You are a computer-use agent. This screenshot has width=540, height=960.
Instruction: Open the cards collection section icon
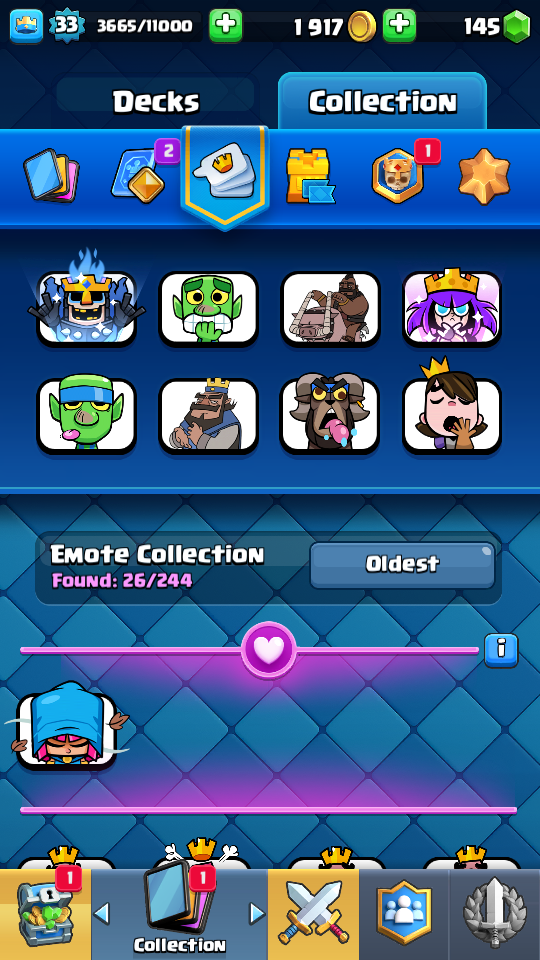click(51, 176)
